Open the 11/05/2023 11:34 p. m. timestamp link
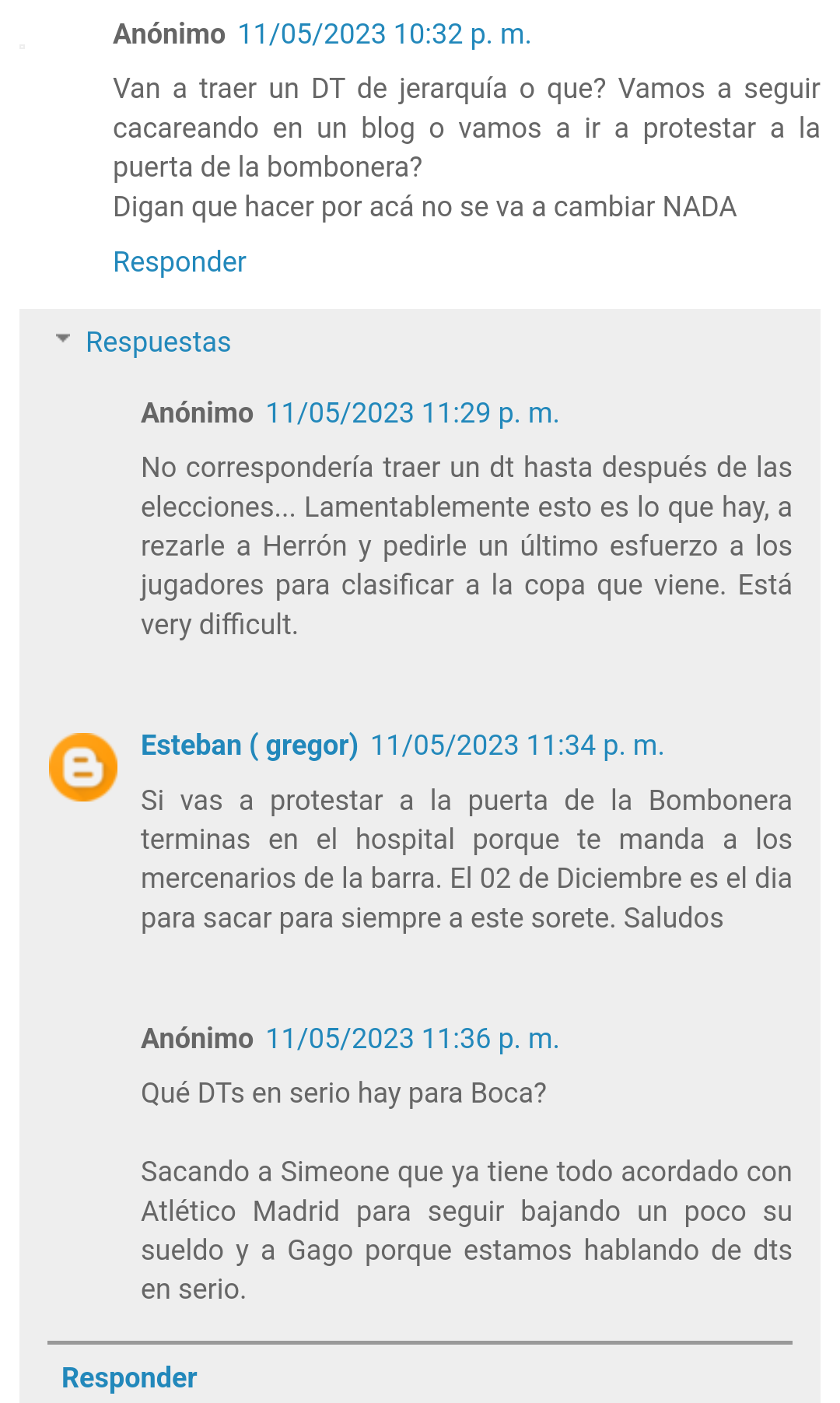The height and width of the screenshot is (1403, 840). pos(517,745)
